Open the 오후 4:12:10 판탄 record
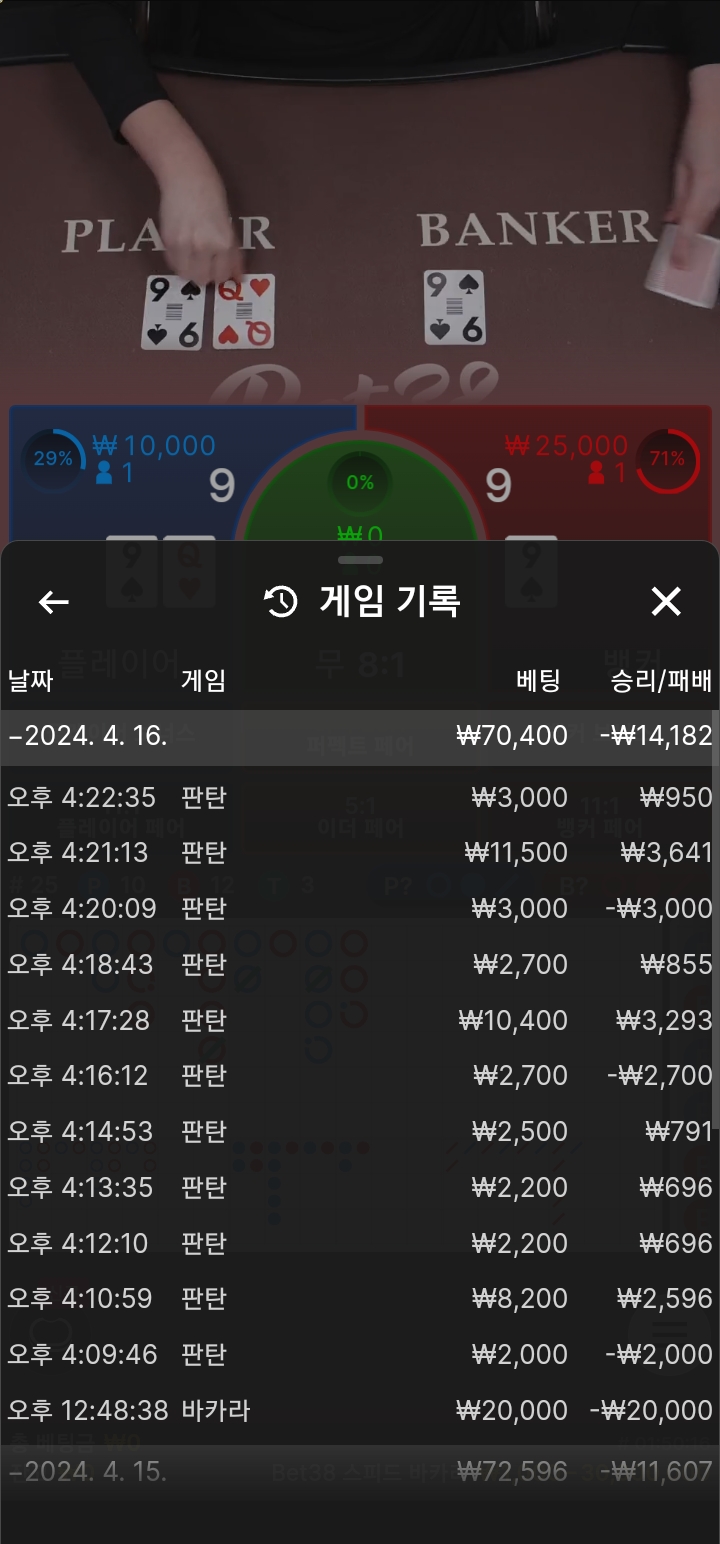 (359, 1244)
